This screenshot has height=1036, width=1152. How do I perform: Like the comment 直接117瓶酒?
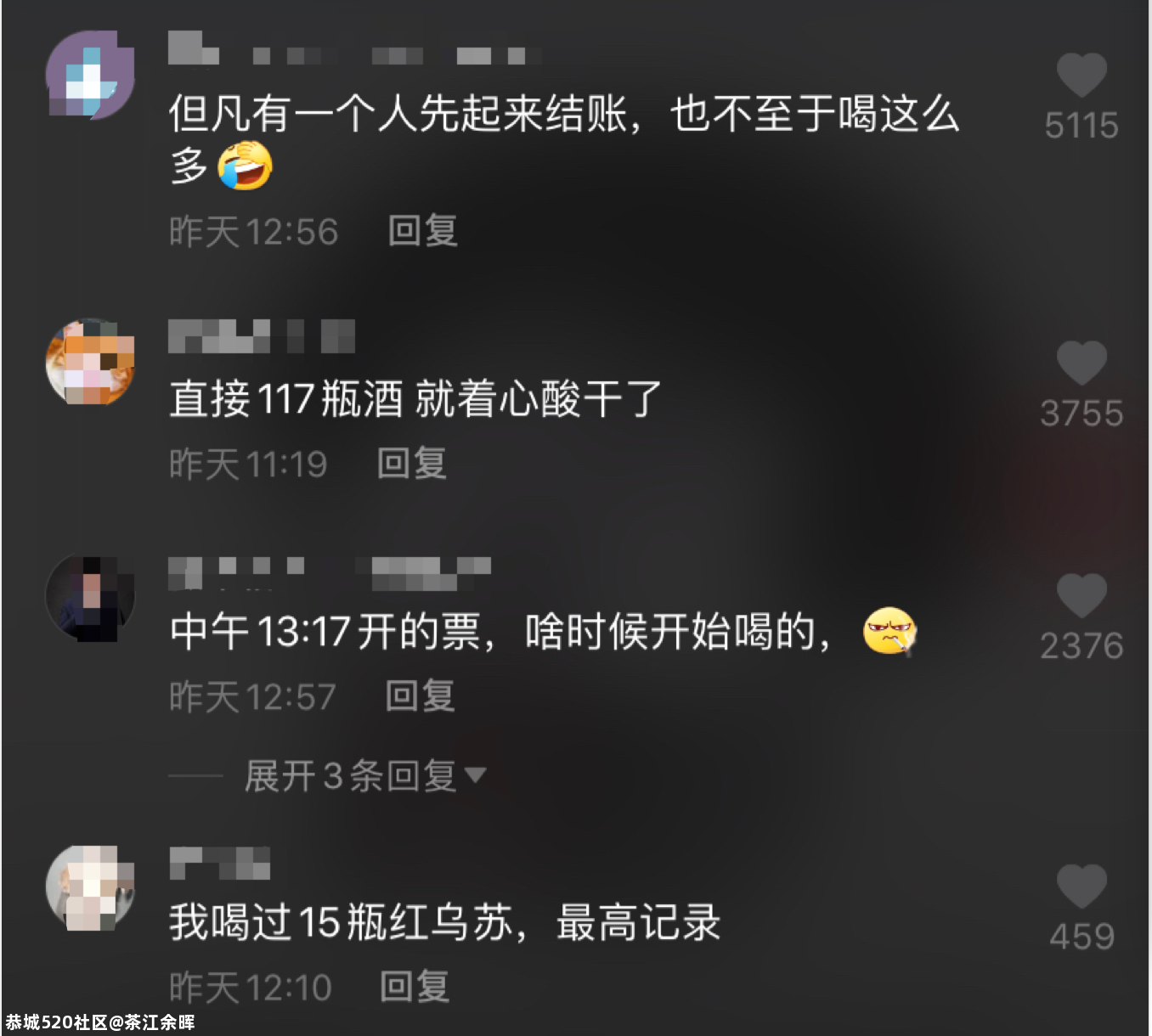click(1081, 363)
